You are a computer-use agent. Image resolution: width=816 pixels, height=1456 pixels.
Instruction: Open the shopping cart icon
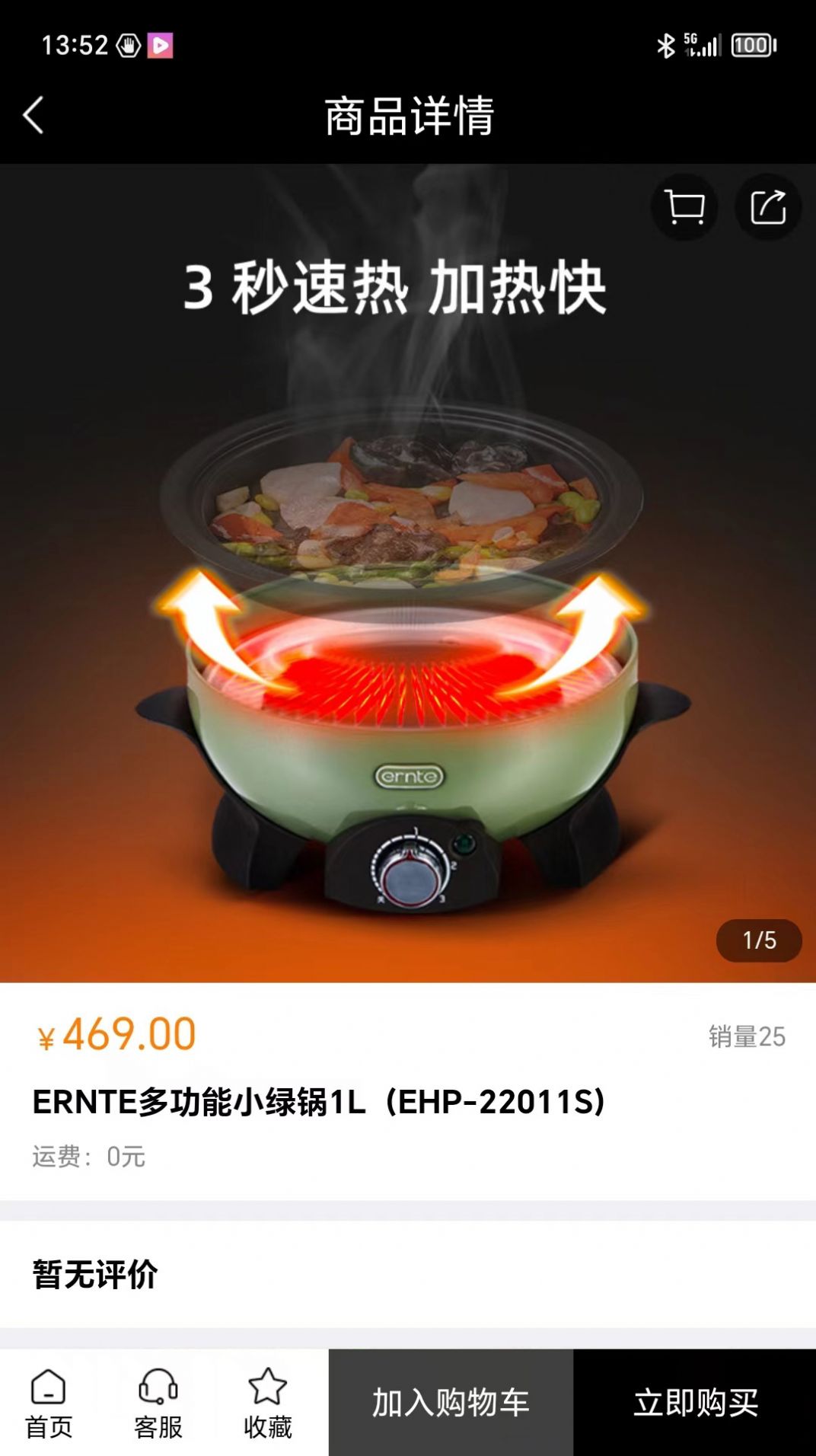(684, 207)
